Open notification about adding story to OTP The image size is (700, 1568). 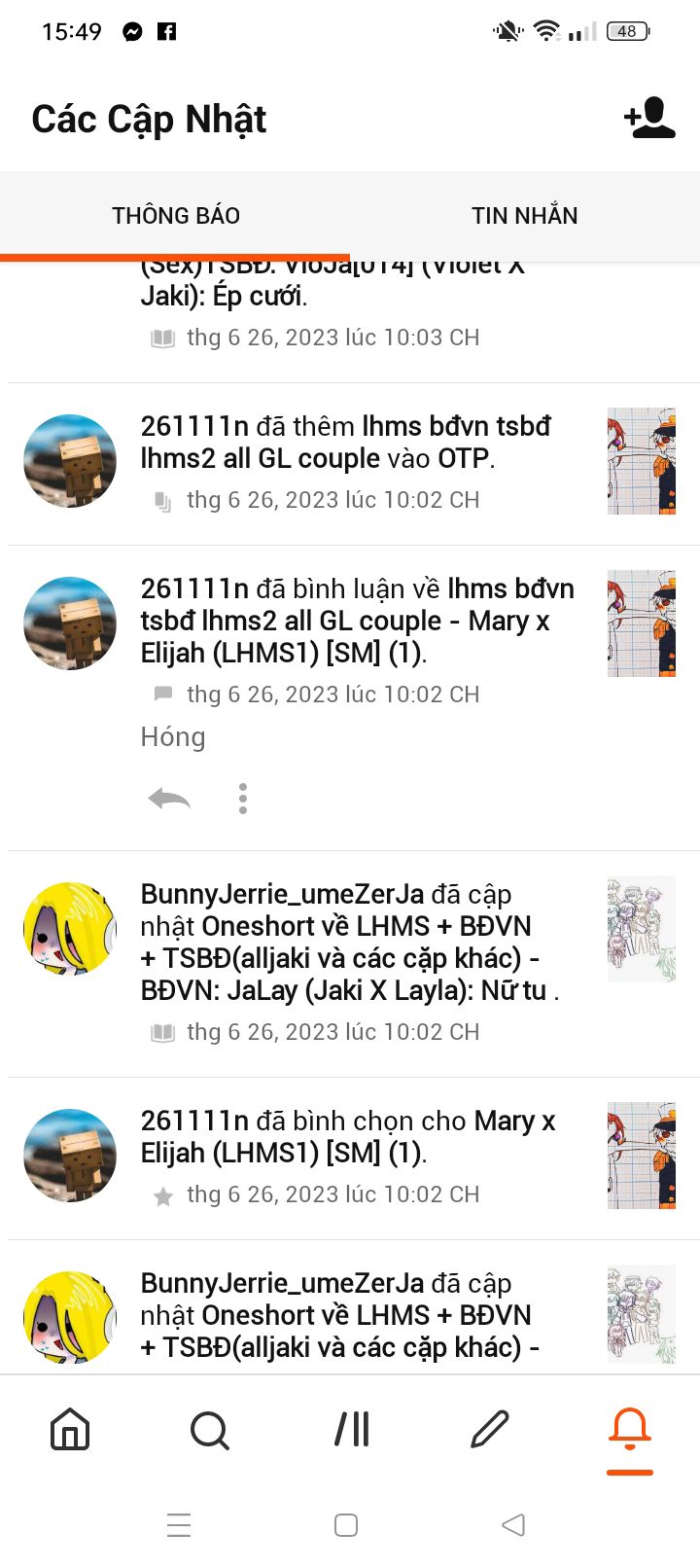[350, 463]
